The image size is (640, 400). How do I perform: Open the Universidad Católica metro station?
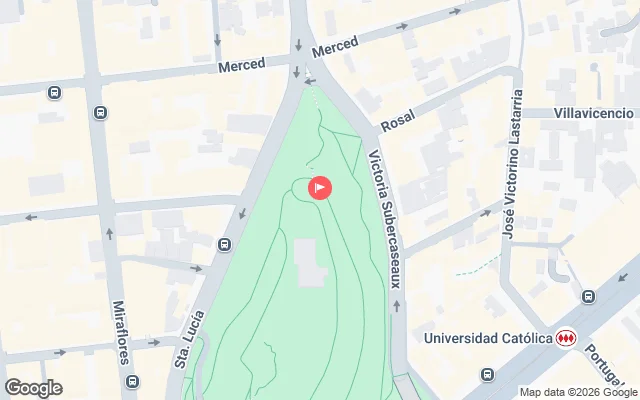pyautogui.click(x=567, y=338)
